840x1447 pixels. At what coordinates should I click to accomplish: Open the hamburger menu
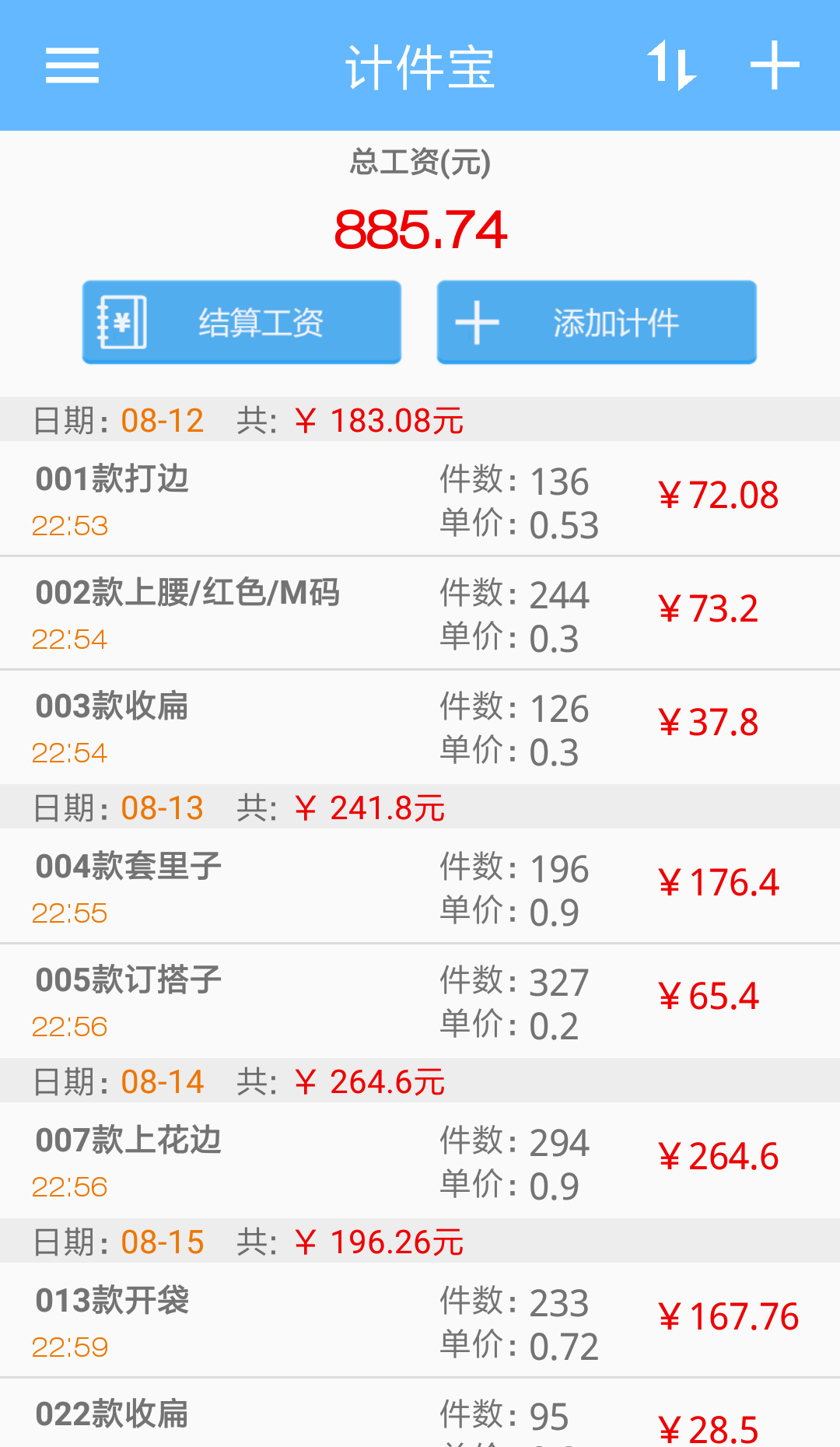click(72, 67)
